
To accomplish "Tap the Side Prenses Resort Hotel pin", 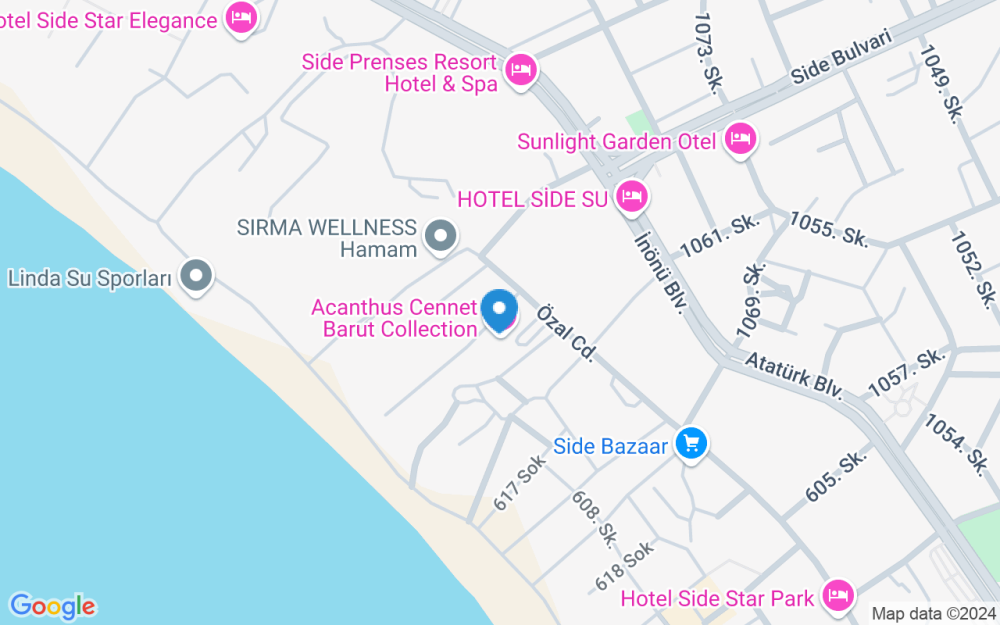I will click(521, 70).
